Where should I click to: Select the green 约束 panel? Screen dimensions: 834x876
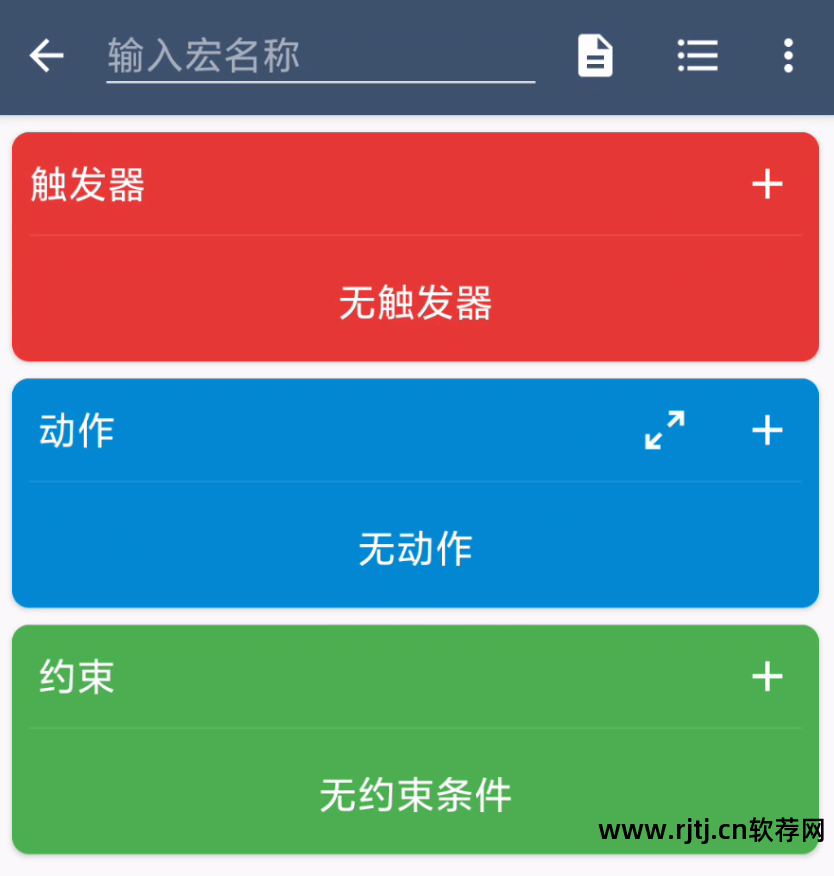pyautogui.click(x=416, y=740)
